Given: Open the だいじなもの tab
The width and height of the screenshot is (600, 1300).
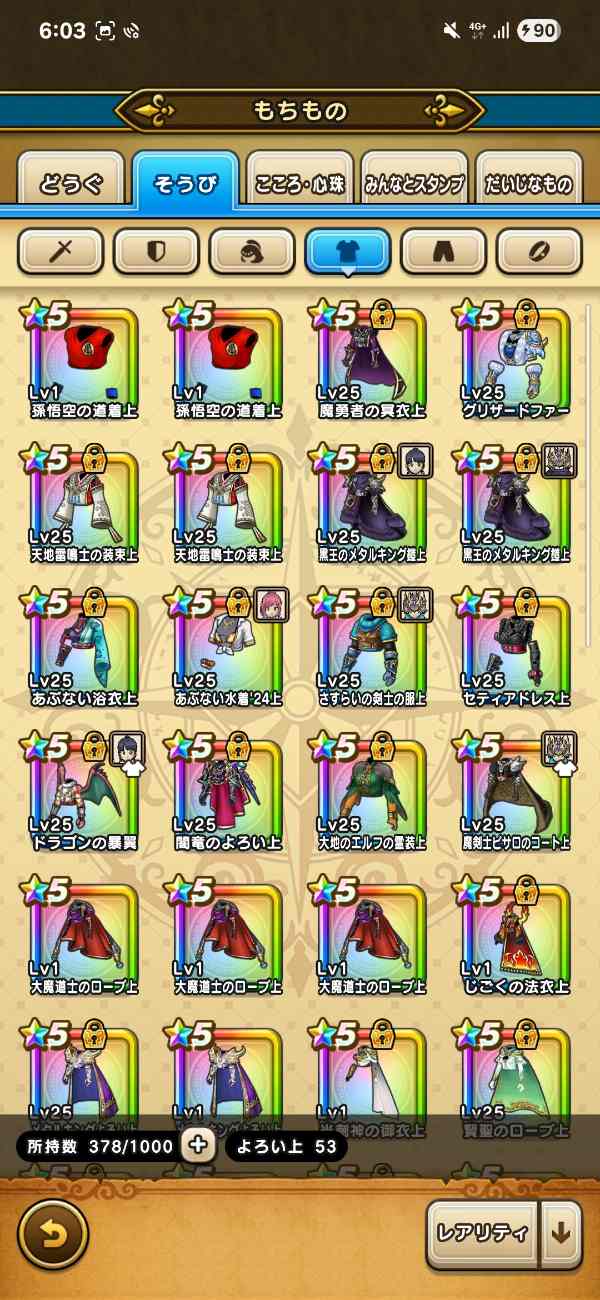Looking at the screenshot, I should [x=529, y=184].
